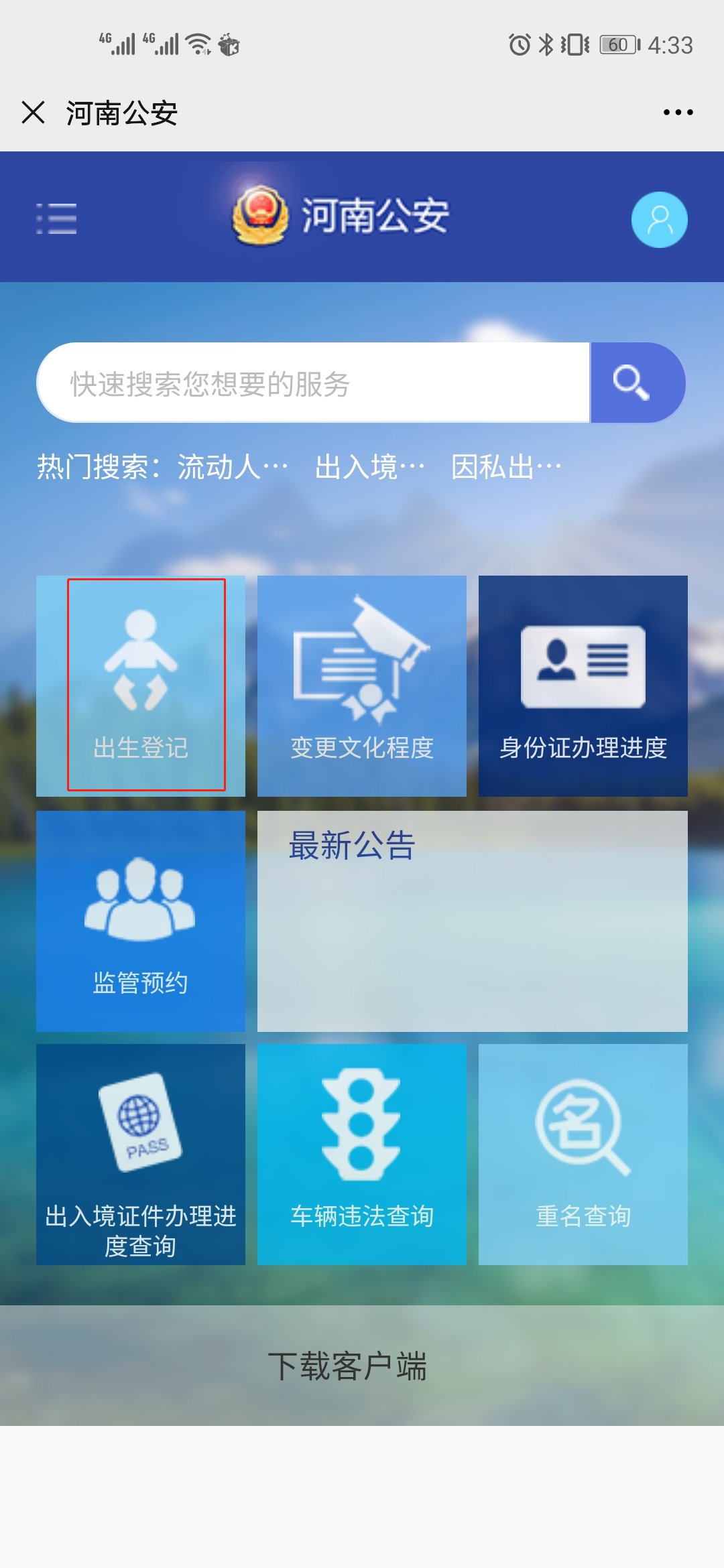724x1568 pixels.
Task: Open 车辆违法查询 tile
Action: click(362, 1154)
